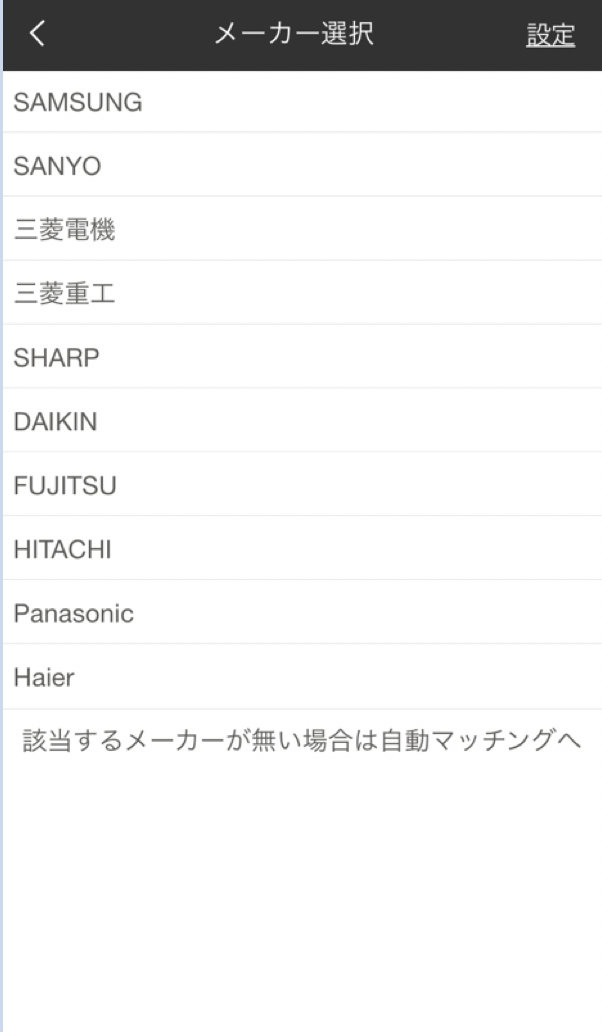Open the 設定 link
The image size is (602, 1032).
(x=551, y=35)
